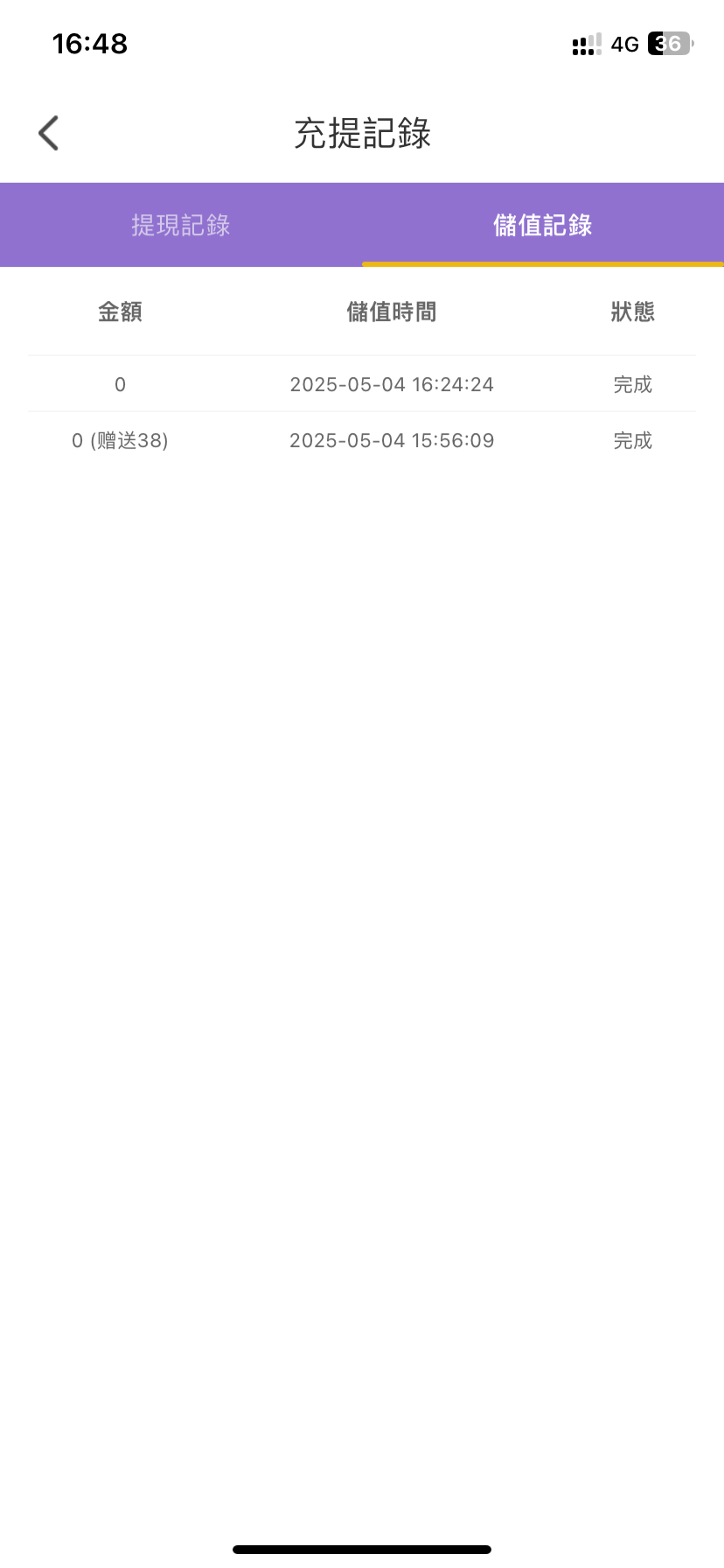Tap the 金額 column header
Screen dimensions: 724x1568
pyautogui.click(x=120, y=312)
